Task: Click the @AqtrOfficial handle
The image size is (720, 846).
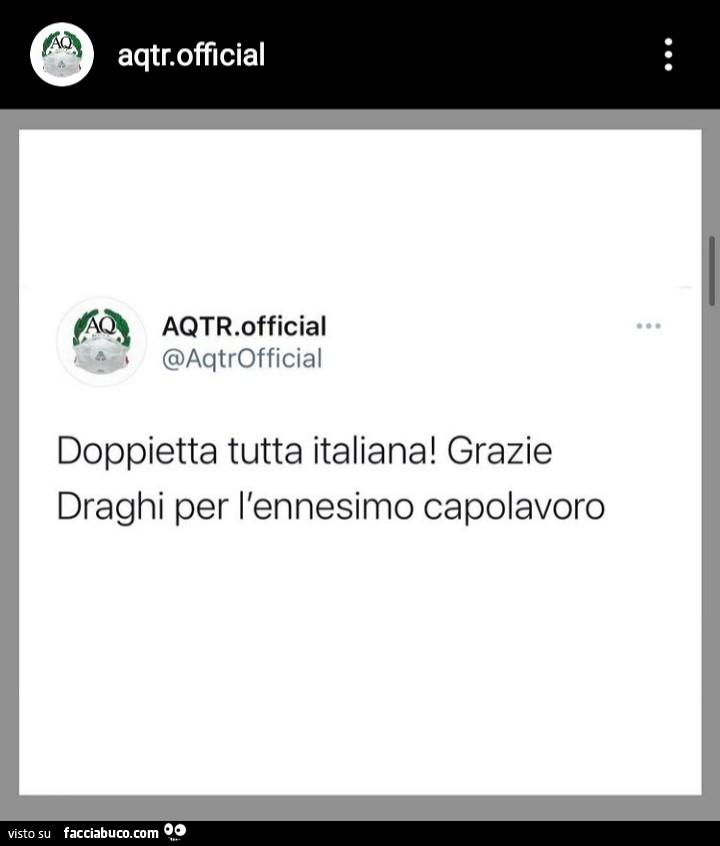Action: tap(241, 359)
